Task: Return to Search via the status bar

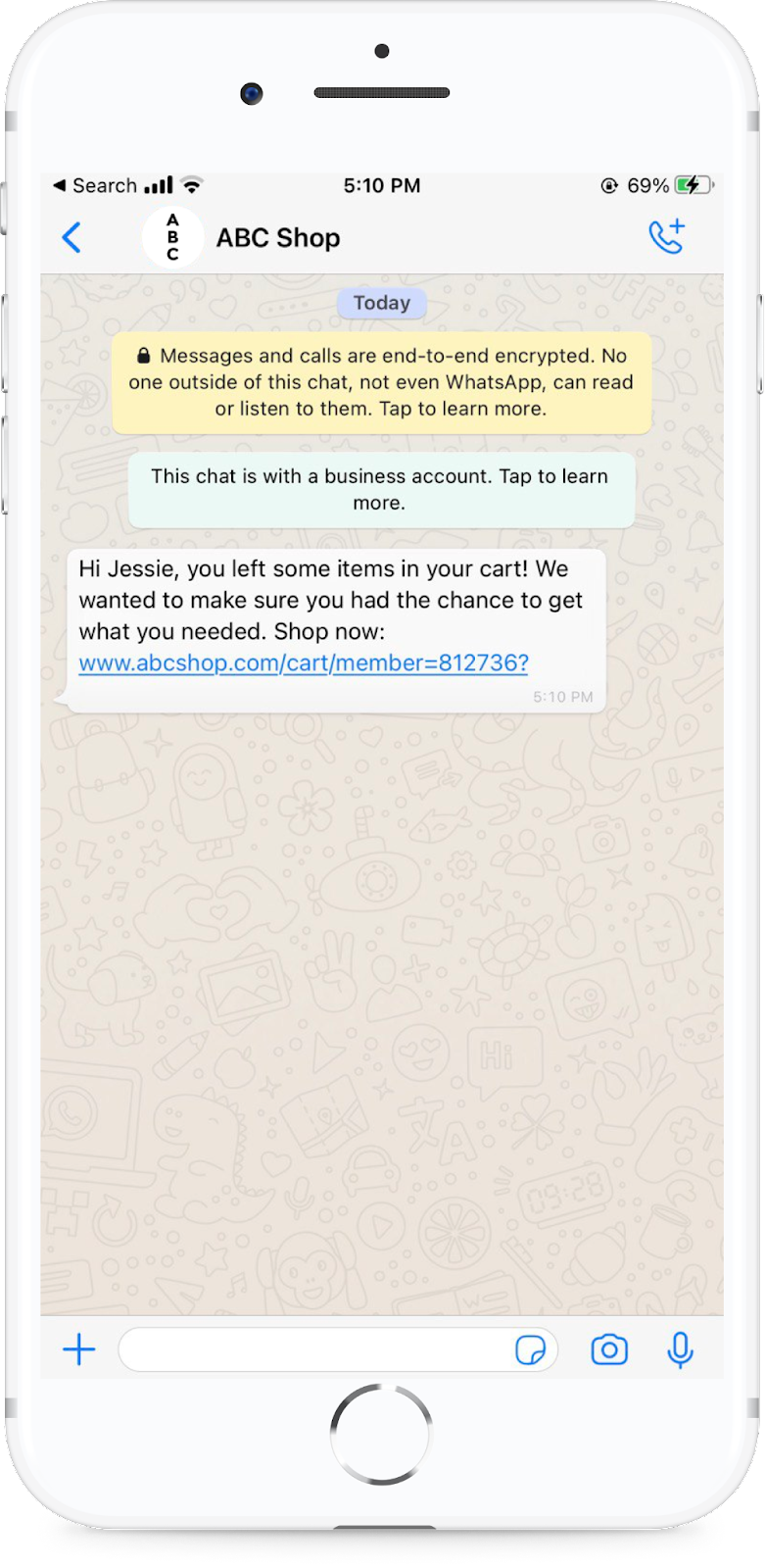Action: coord(95,185)
